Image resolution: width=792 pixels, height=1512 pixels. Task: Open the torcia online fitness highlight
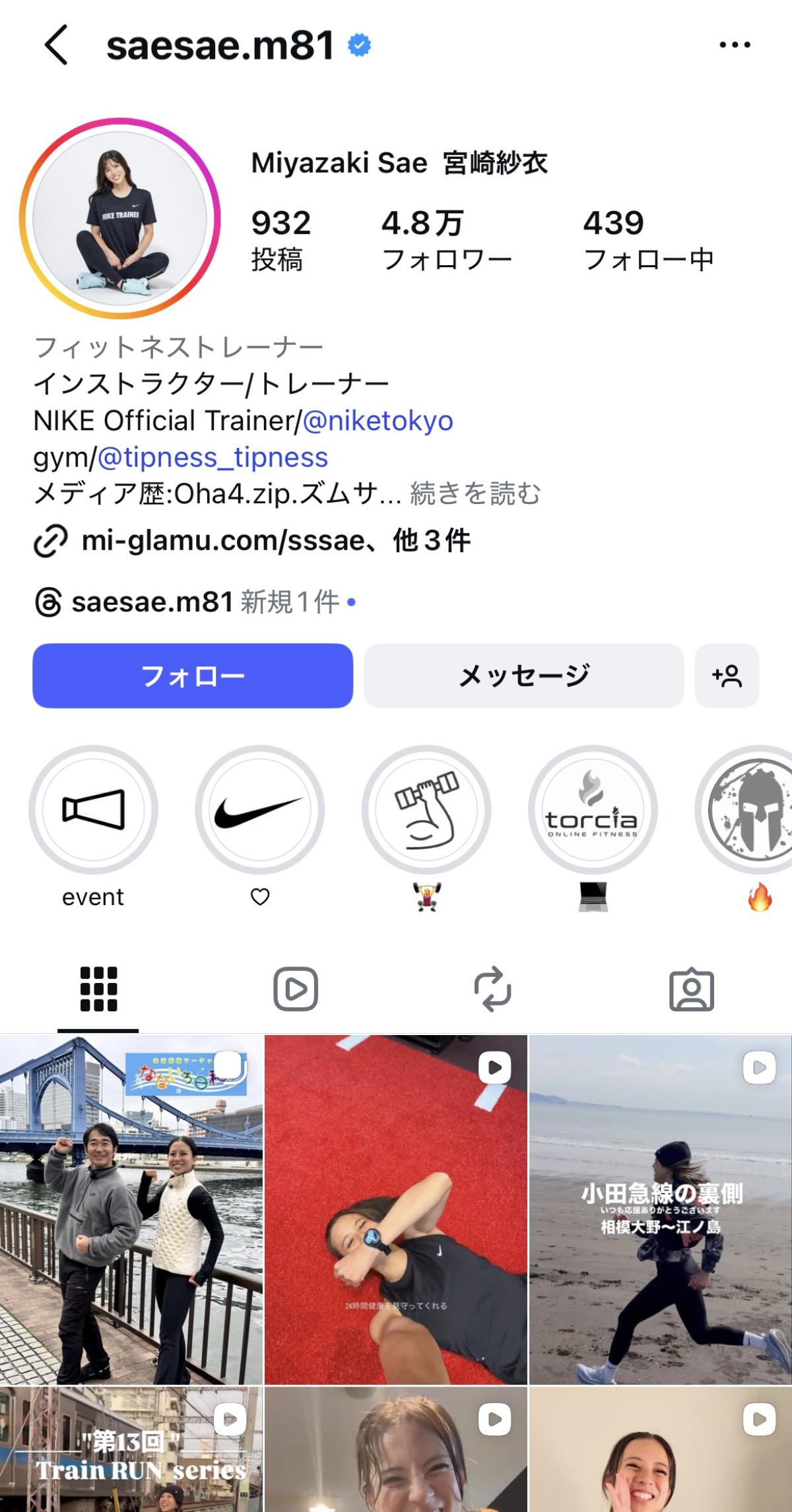(592, 810)
